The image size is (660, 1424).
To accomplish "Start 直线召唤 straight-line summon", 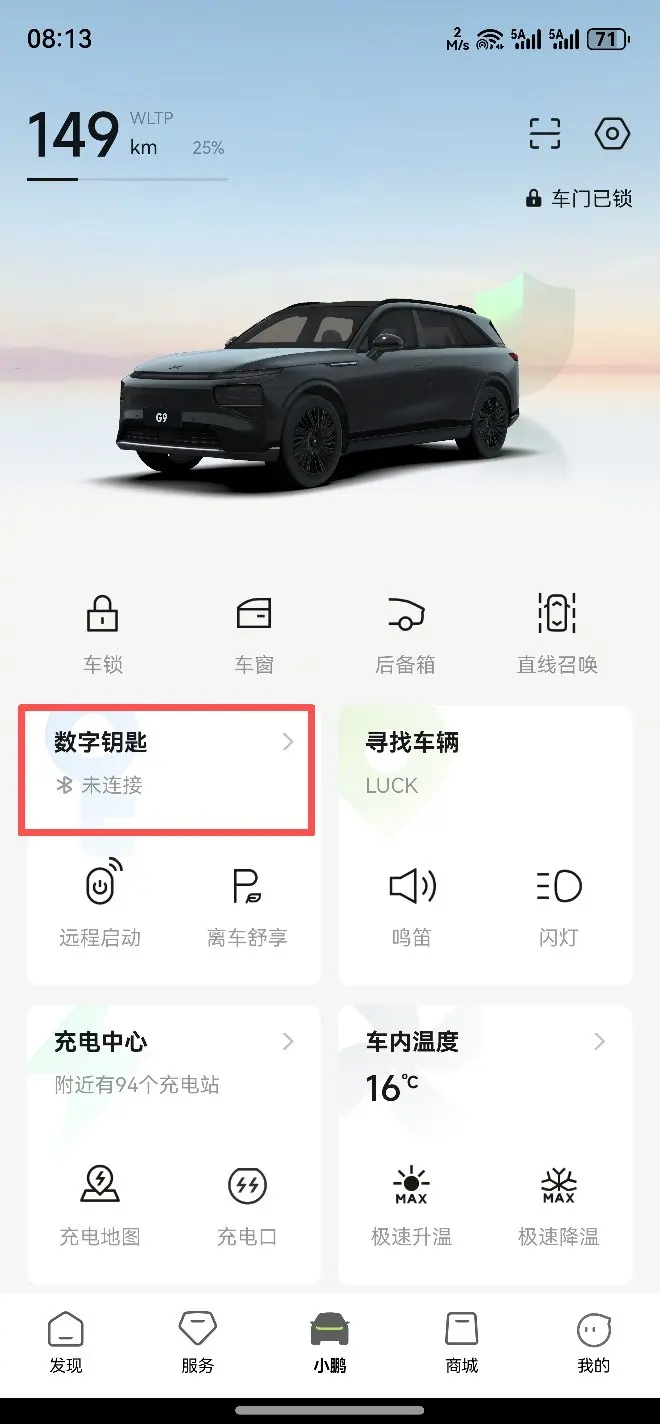I will [x=557, y=631].
